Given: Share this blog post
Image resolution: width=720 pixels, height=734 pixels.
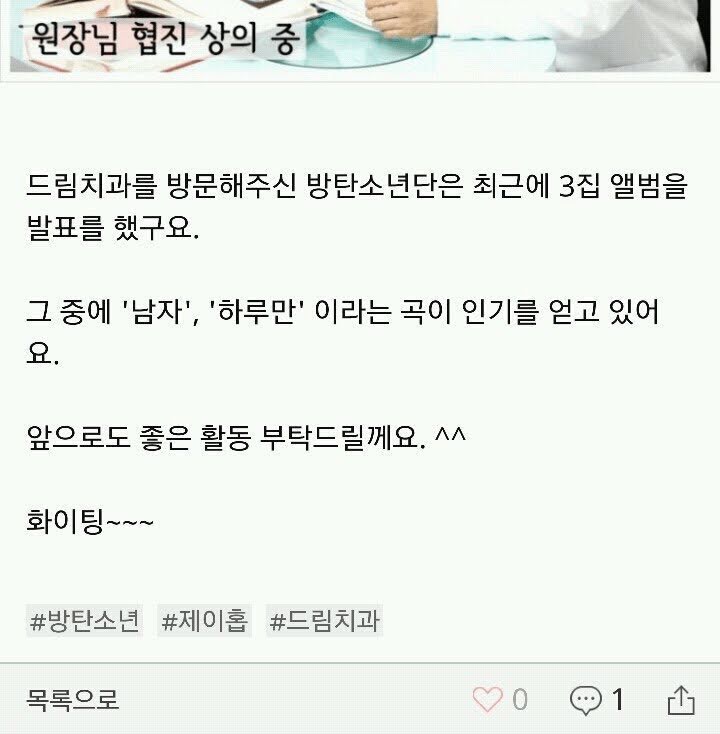Looking at the screenshot, I should coord(681,699).
